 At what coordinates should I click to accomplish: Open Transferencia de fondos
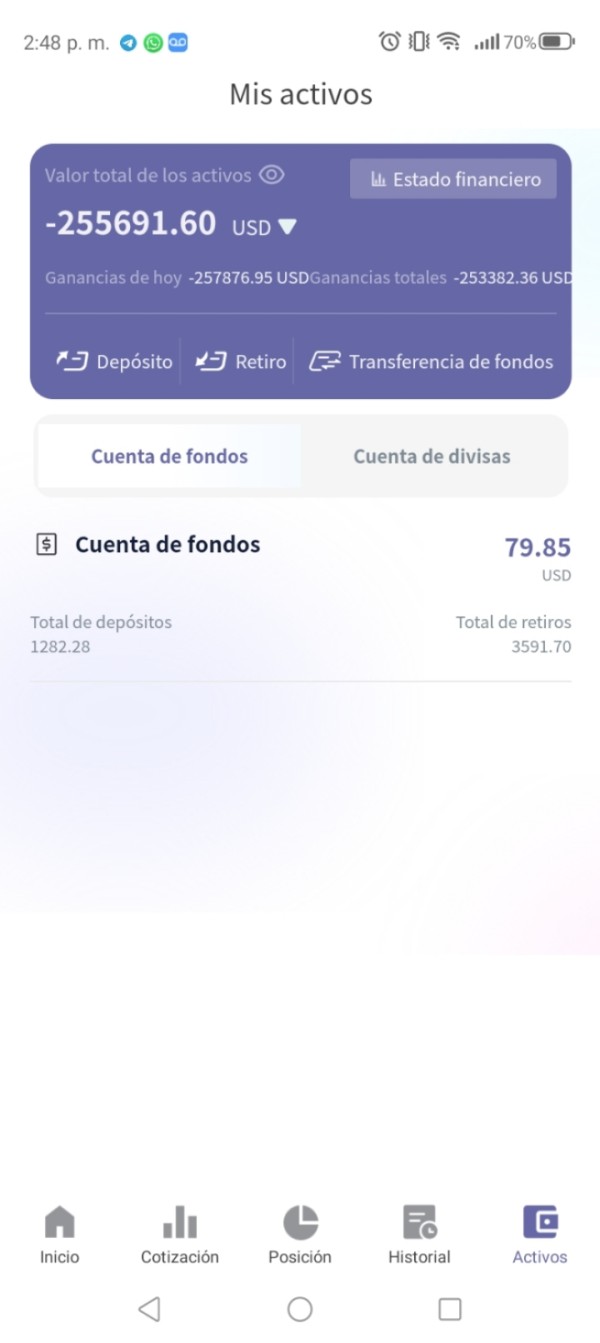click(x=431, y=362)
